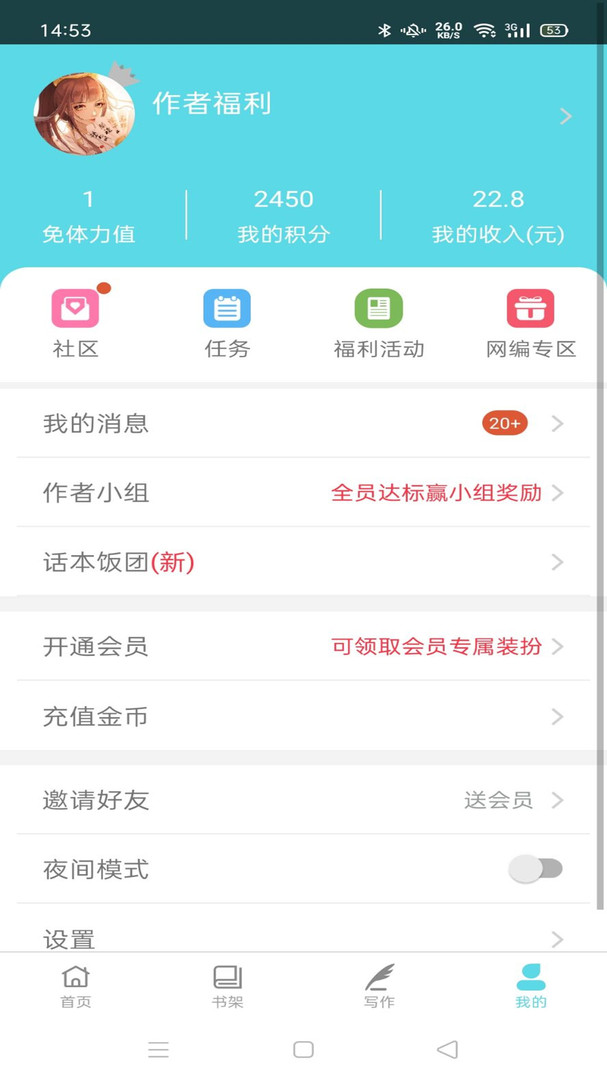Switch to the 写作 writing tab
607x1080 pixels.
[x=379, y=986]
